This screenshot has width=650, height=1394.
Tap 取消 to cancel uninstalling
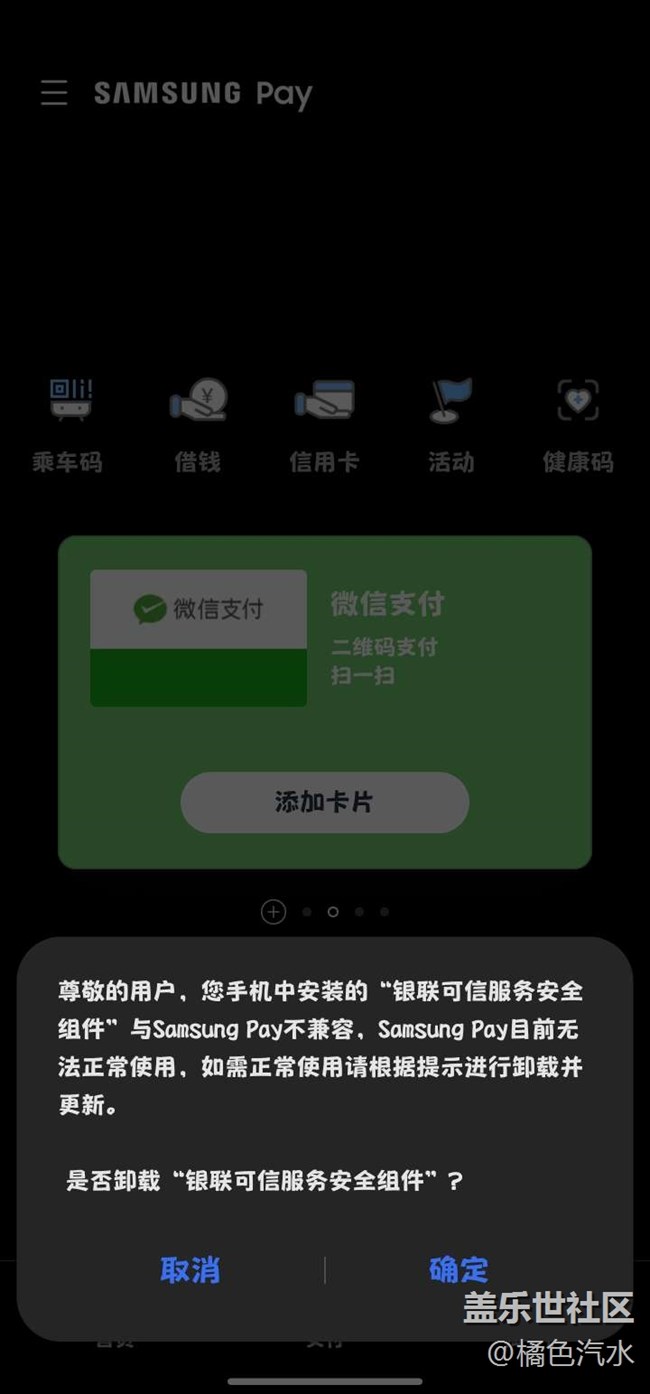[189, 1270]
